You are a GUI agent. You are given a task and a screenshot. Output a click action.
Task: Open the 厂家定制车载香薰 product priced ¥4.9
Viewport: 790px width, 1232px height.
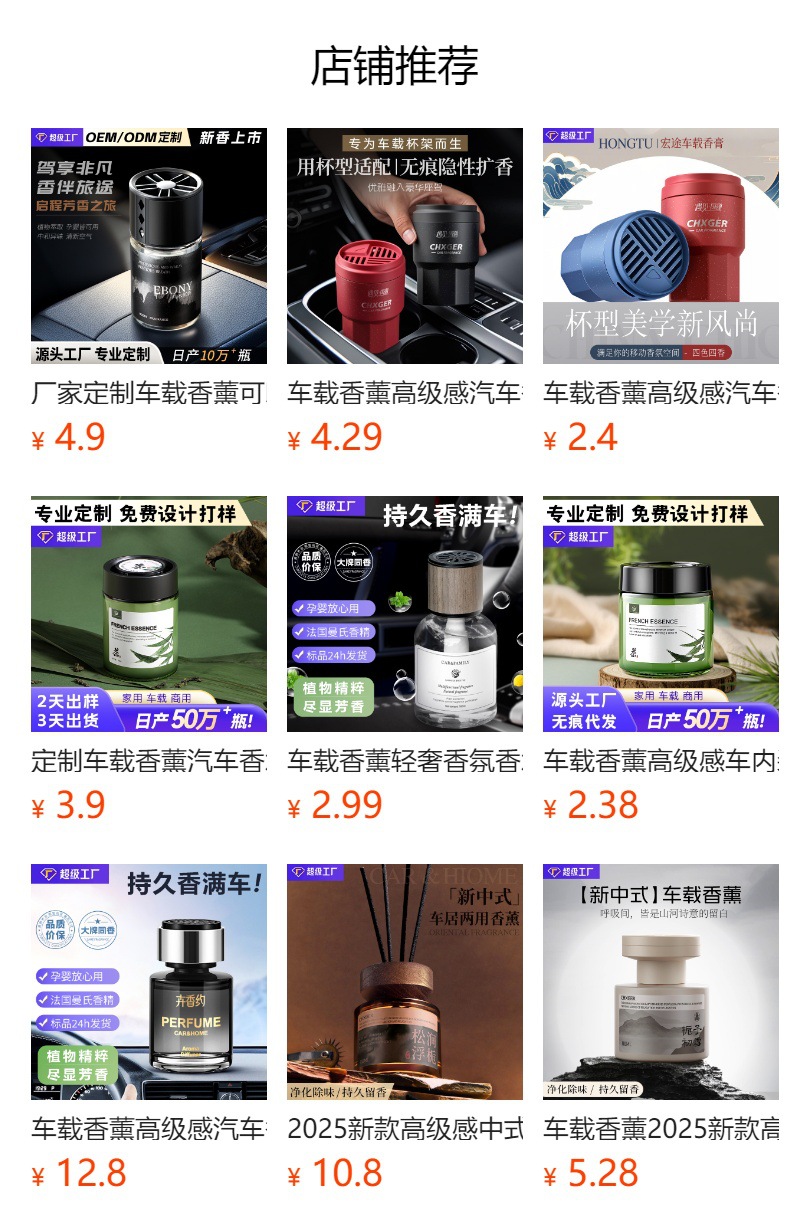click(149, 246)
